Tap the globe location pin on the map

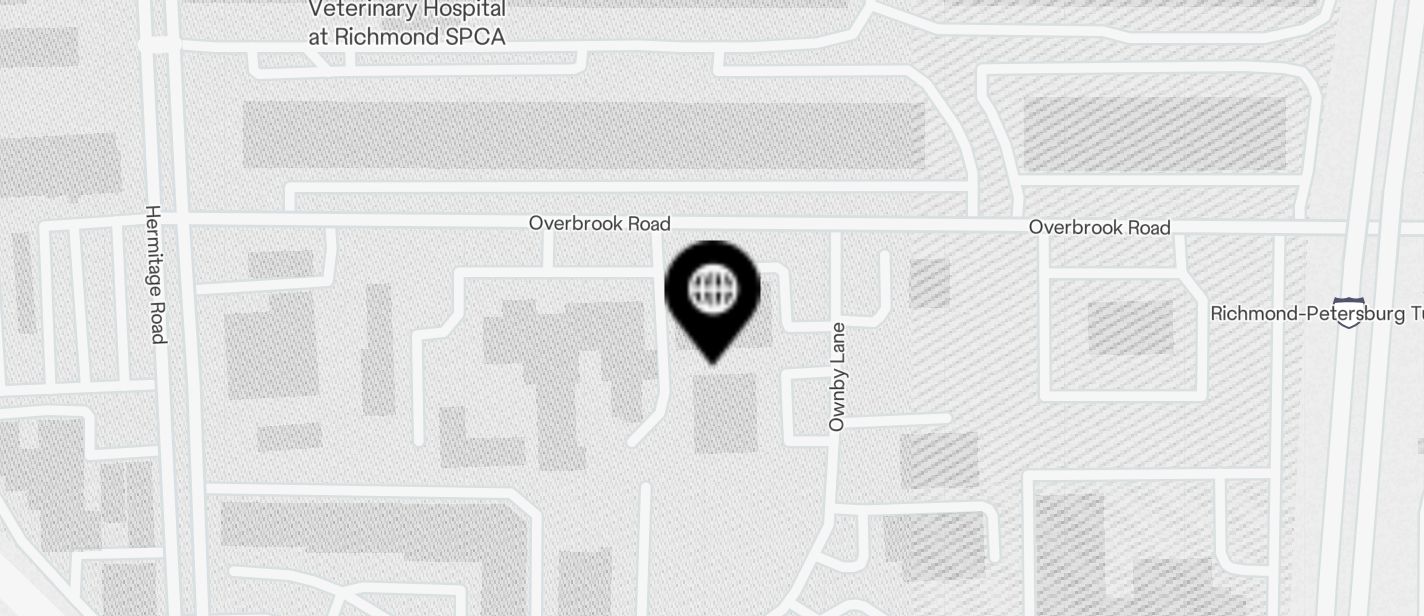pos(712,293)
